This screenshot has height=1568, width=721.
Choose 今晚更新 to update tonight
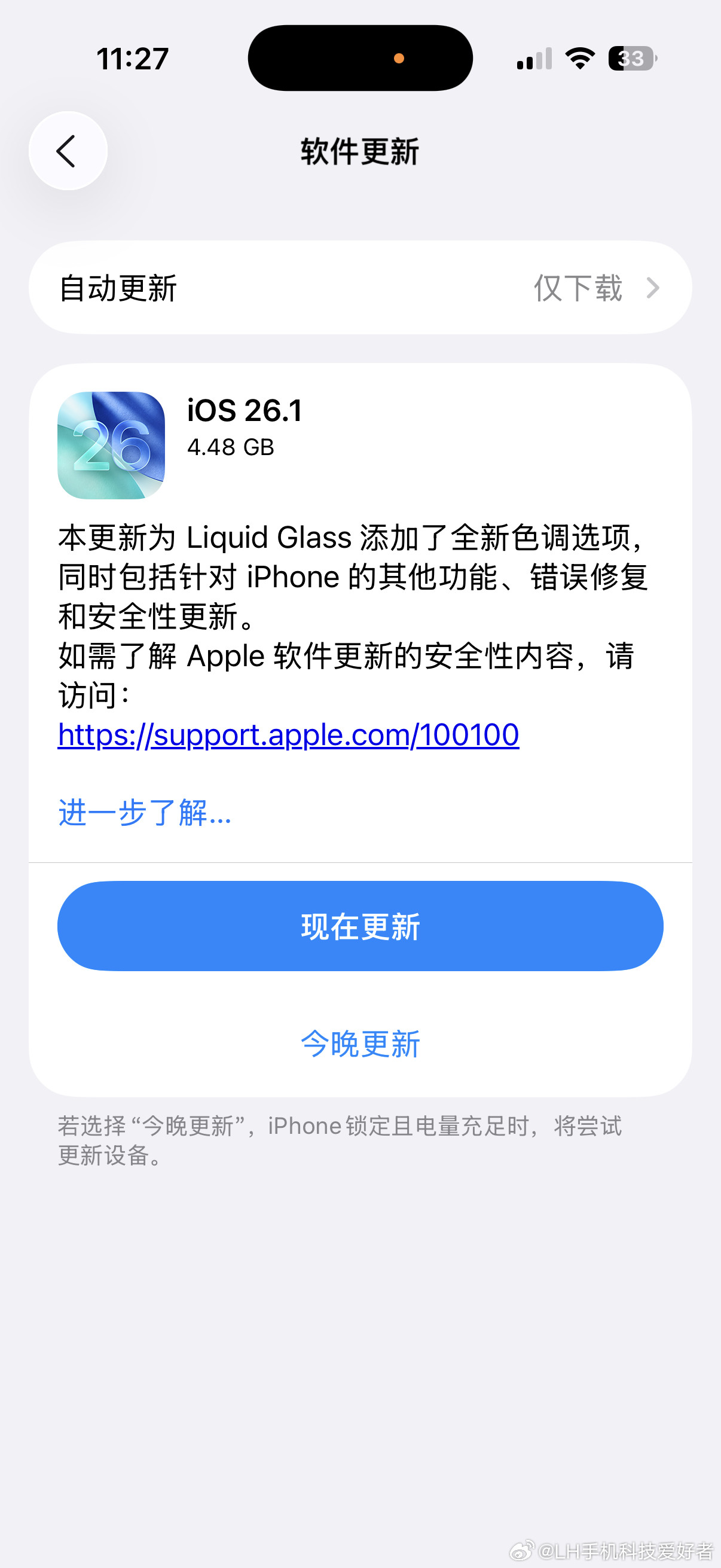pos(359,1044)
